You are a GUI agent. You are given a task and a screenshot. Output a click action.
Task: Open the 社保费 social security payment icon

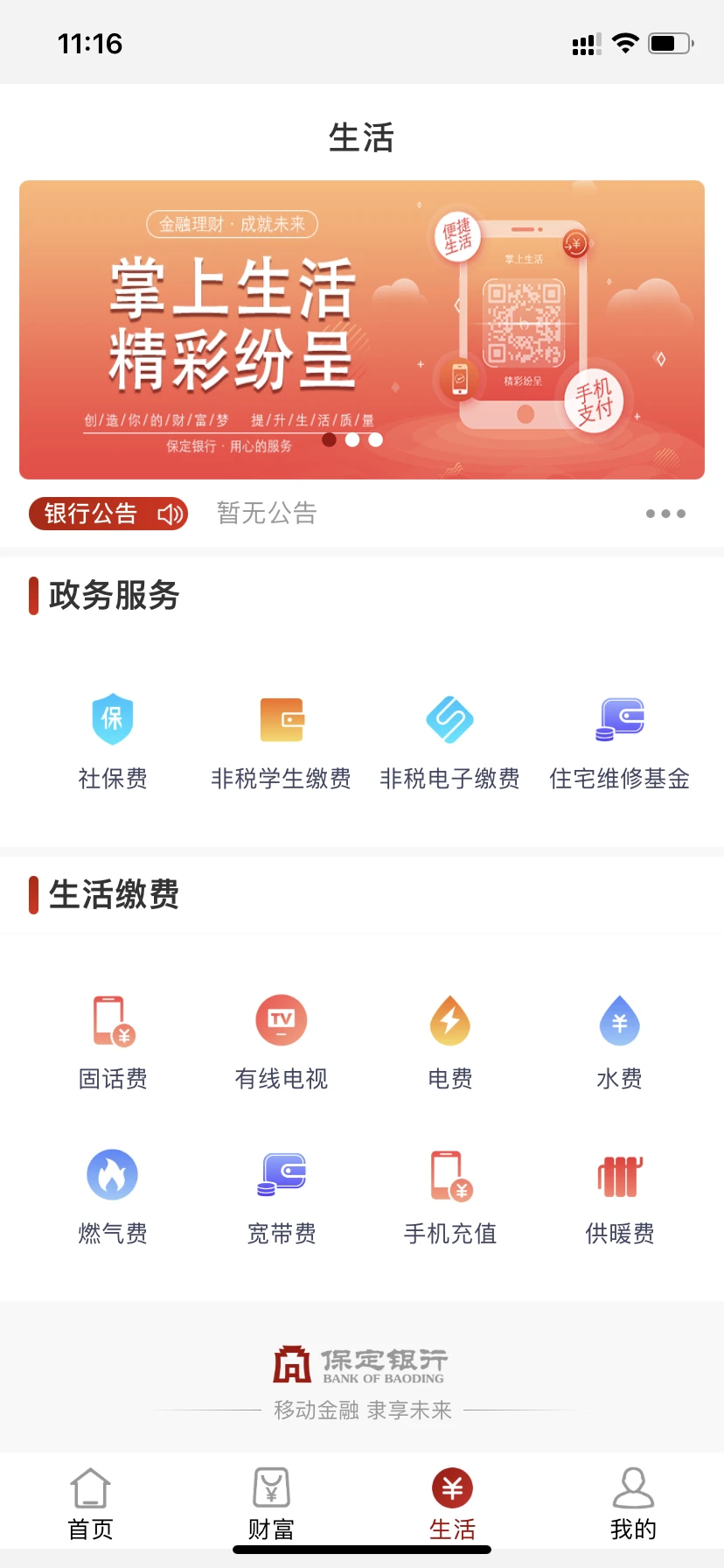pos(113,739)
